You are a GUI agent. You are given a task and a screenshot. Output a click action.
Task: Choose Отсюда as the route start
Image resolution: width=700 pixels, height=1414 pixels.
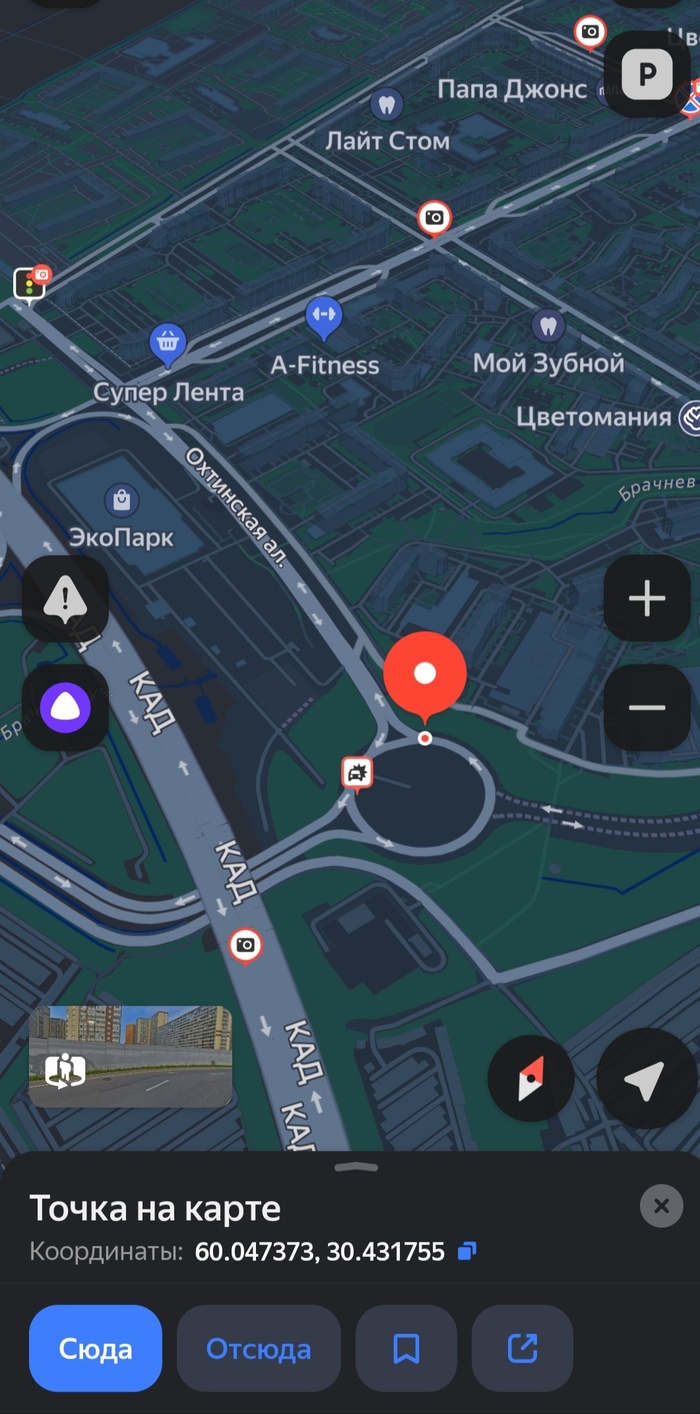(258, 1348)
